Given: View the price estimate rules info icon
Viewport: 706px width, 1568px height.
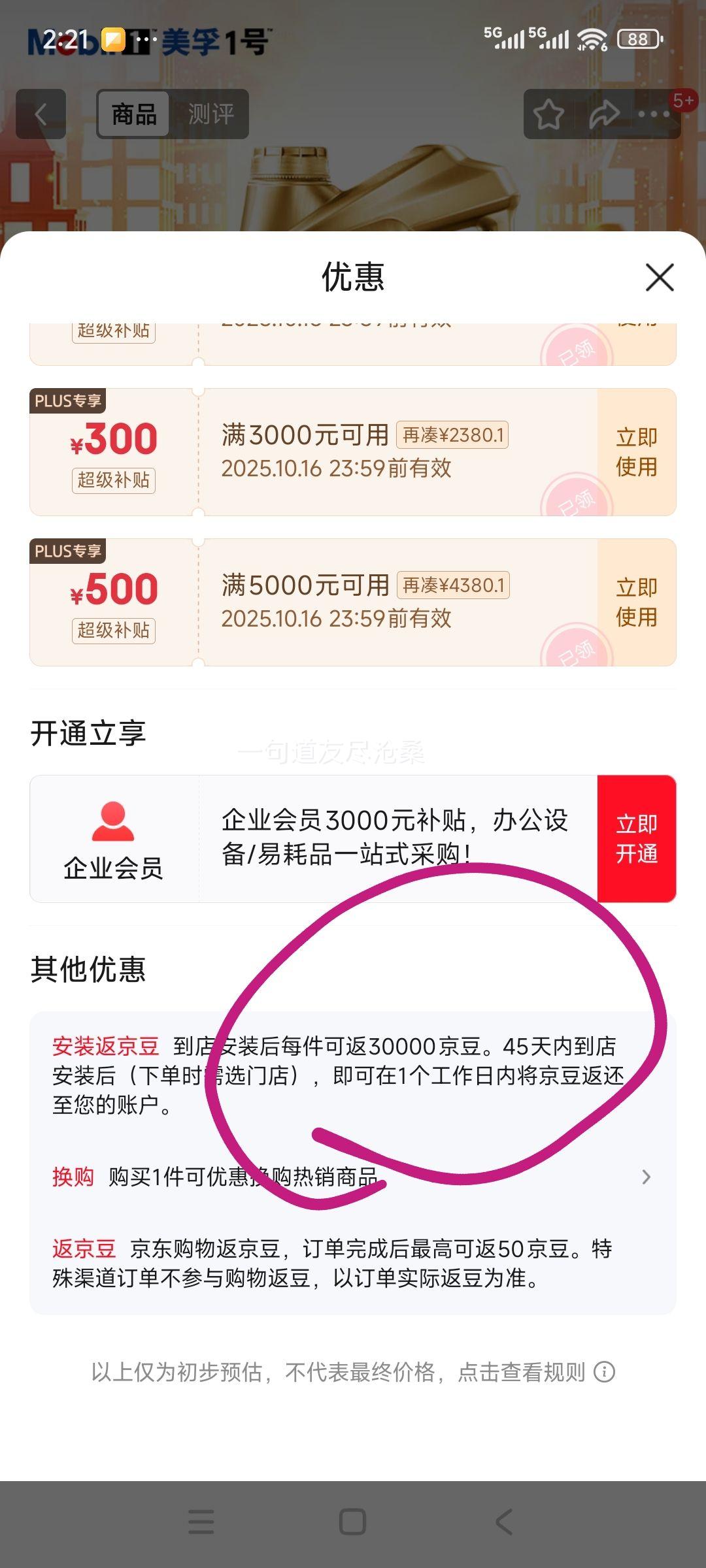Looking at the screenshot, I should click(x=605, y=1371).
